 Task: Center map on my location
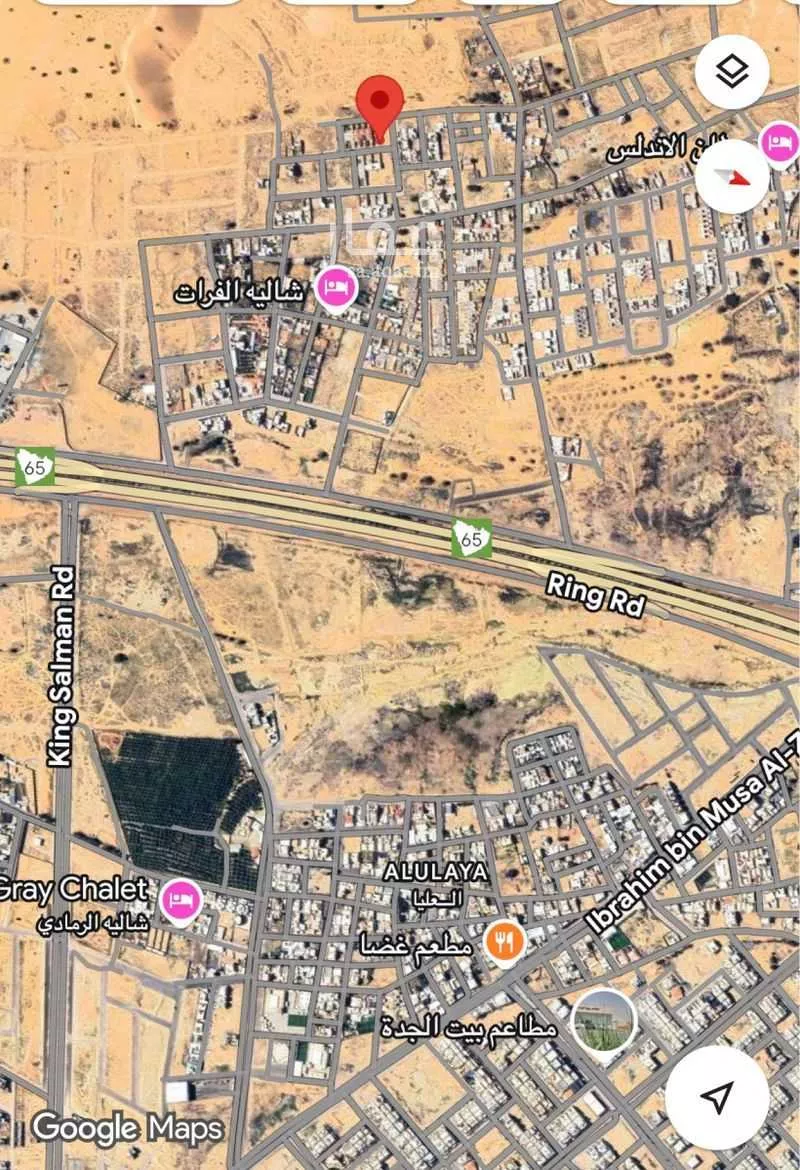(x=715, y=1097)
